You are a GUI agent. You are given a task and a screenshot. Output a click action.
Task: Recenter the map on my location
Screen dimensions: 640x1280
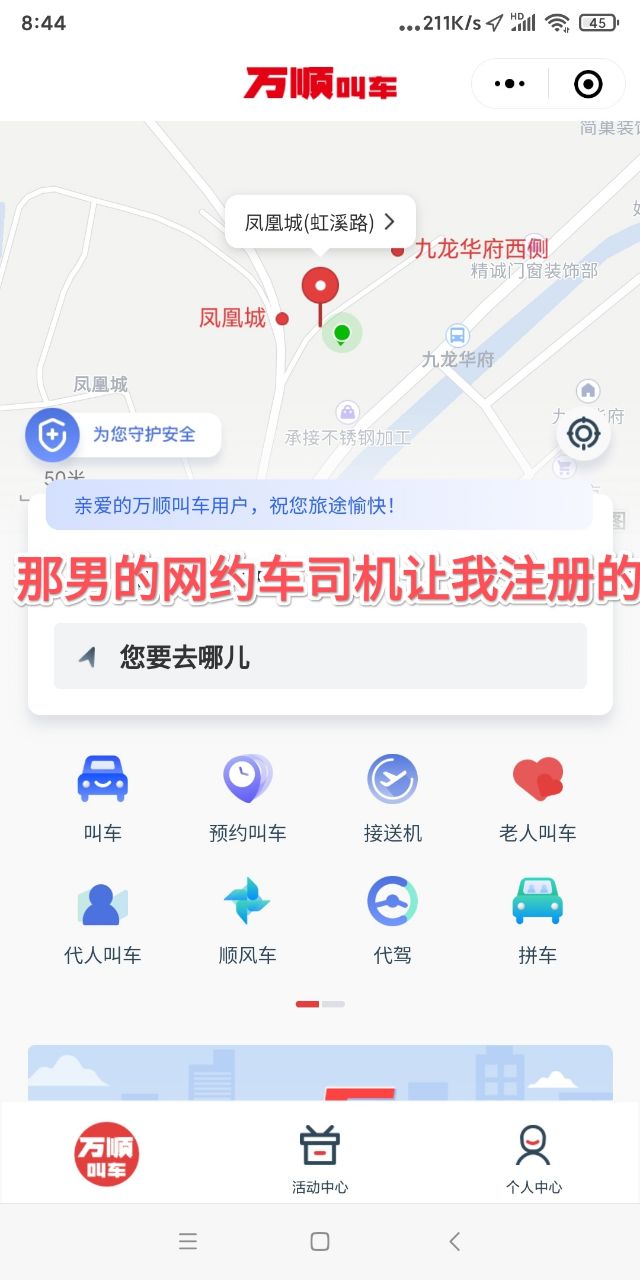click(x=583, y=434)
